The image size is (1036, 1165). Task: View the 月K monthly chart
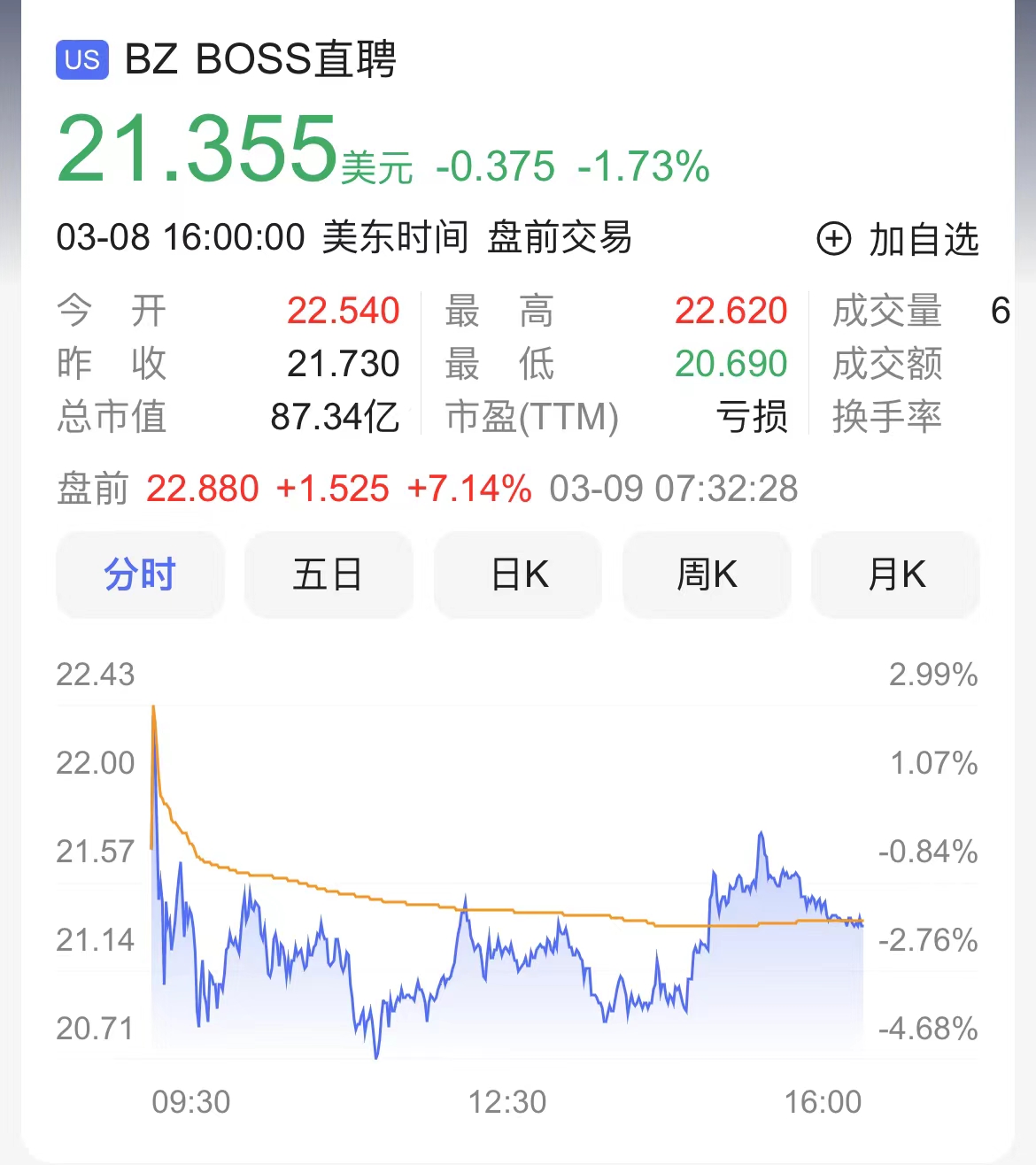(x=895, y=575)
